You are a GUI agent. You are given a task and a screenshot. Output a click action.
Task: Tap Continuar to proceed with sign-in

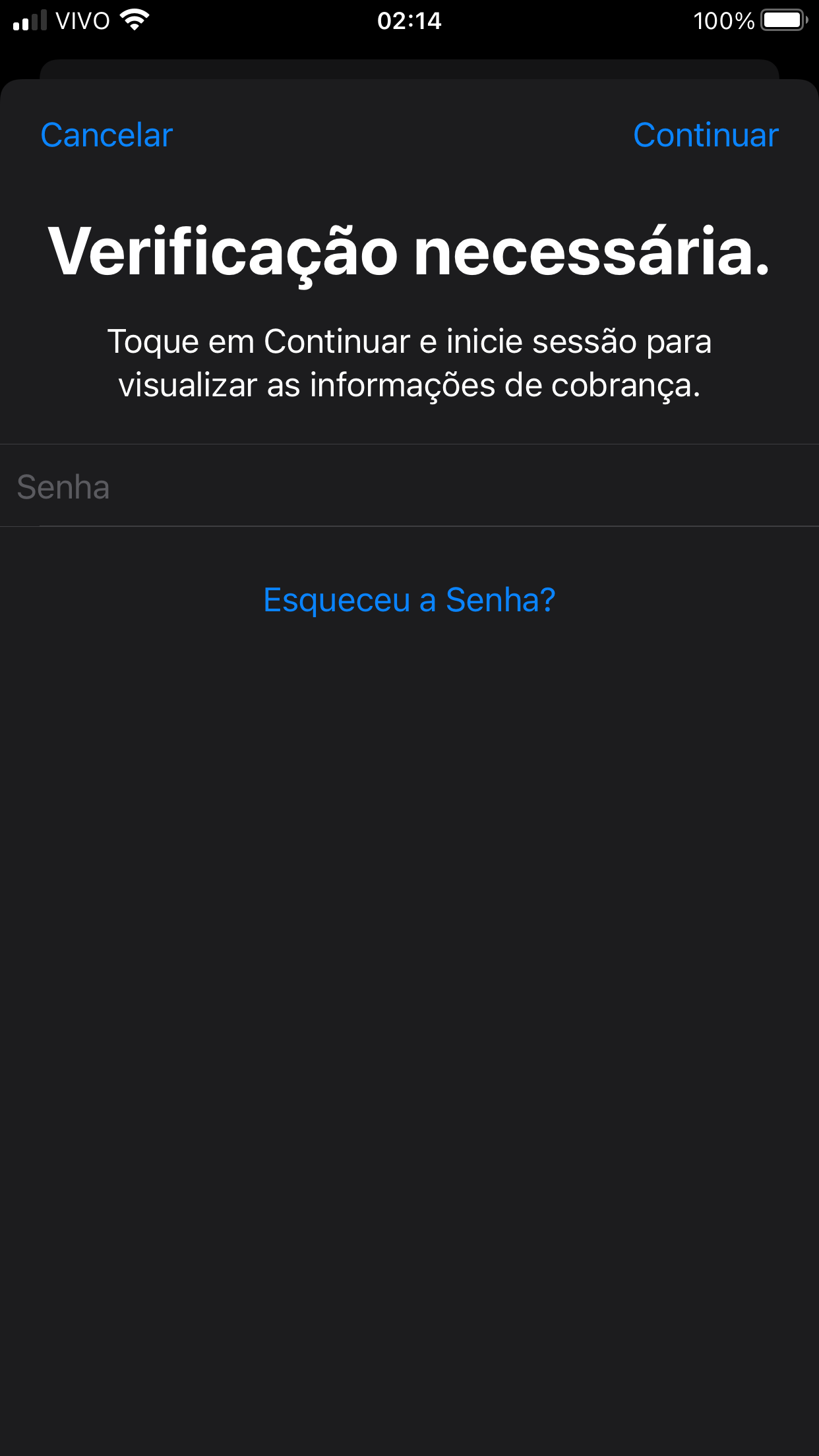(706, 135)
